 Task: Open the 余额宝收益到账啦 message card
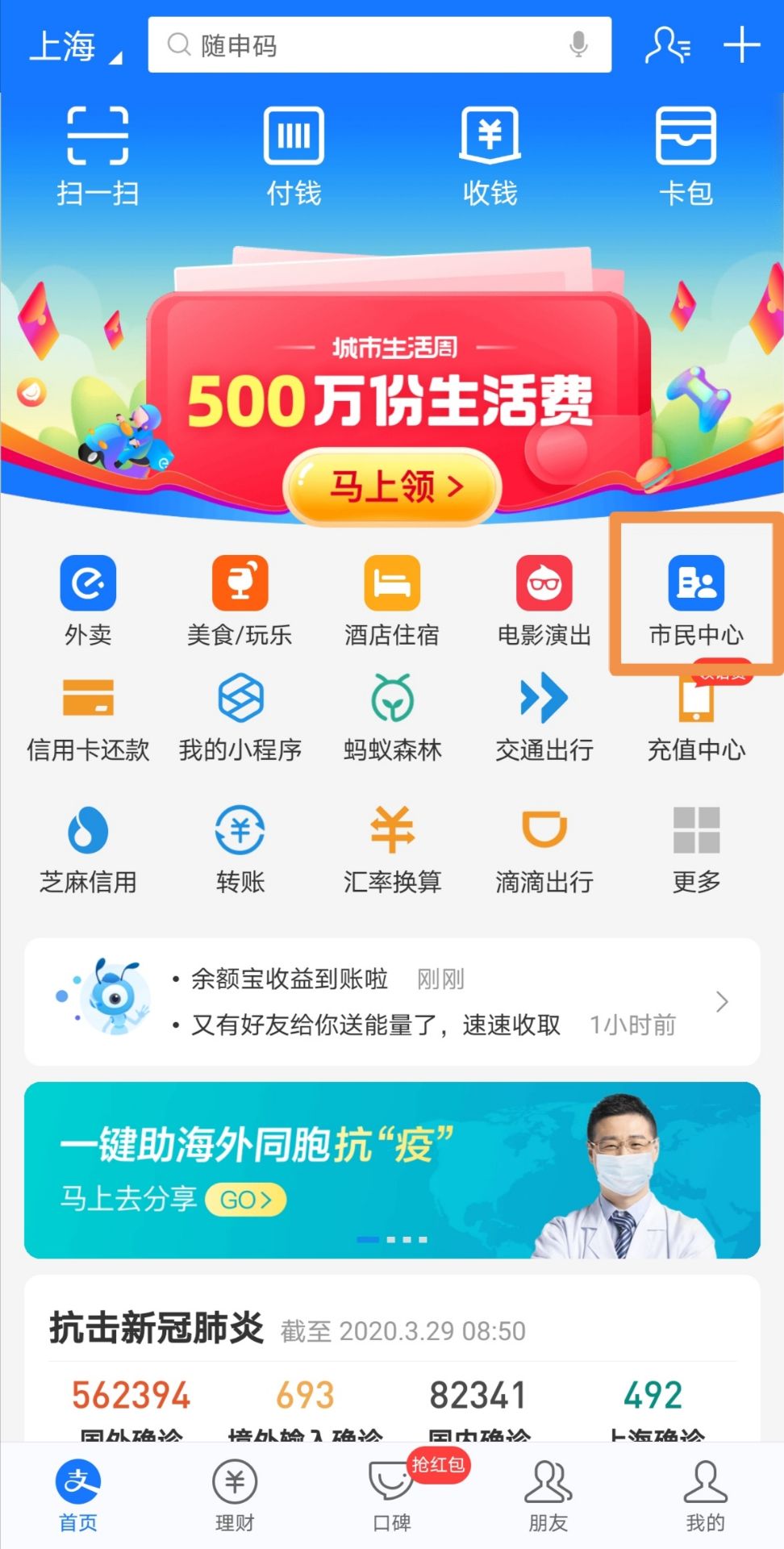pyautogui.click(x=392, y=1001)
